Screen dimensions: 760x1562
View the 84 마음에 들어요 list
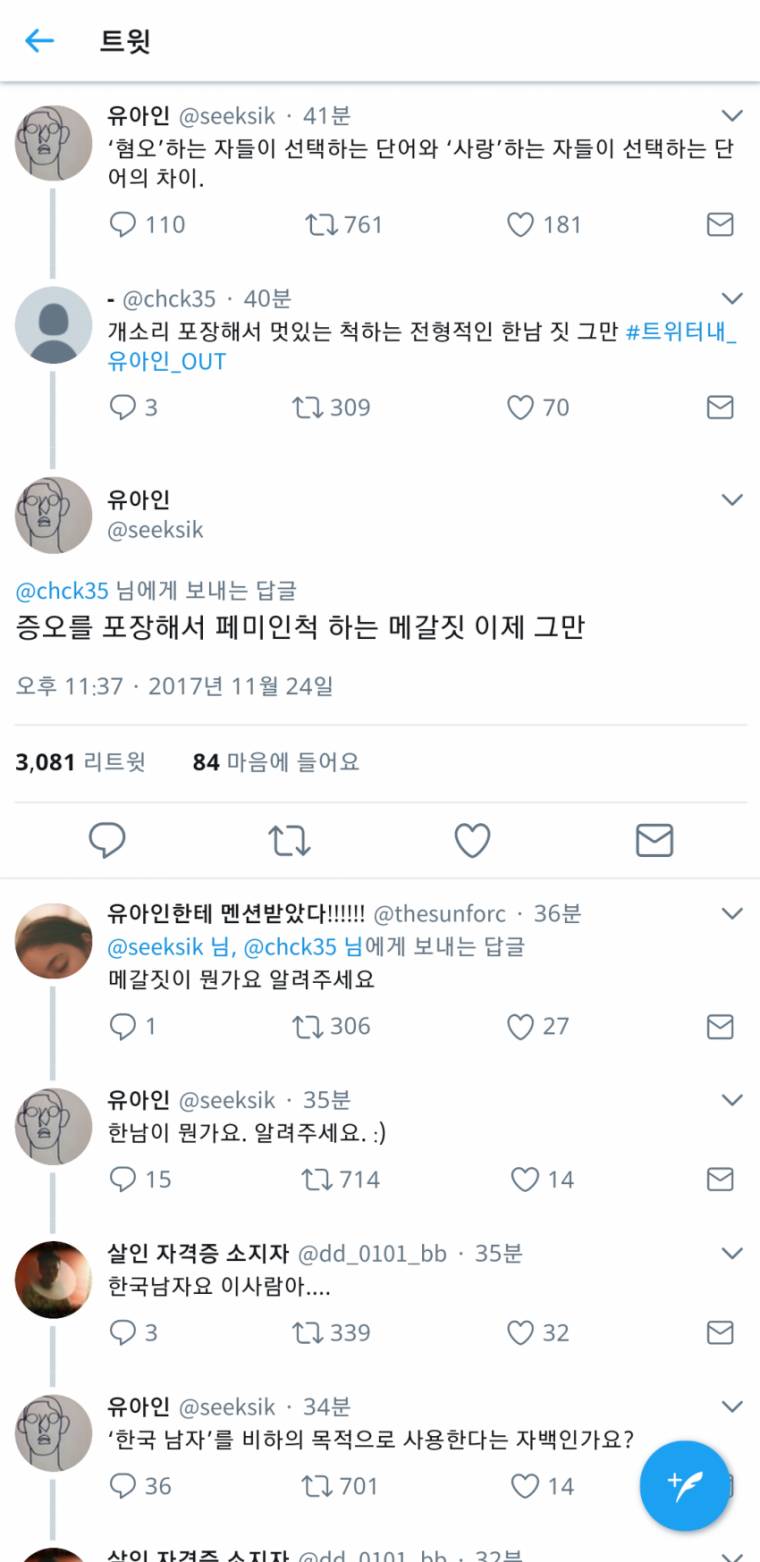[275, 762]
